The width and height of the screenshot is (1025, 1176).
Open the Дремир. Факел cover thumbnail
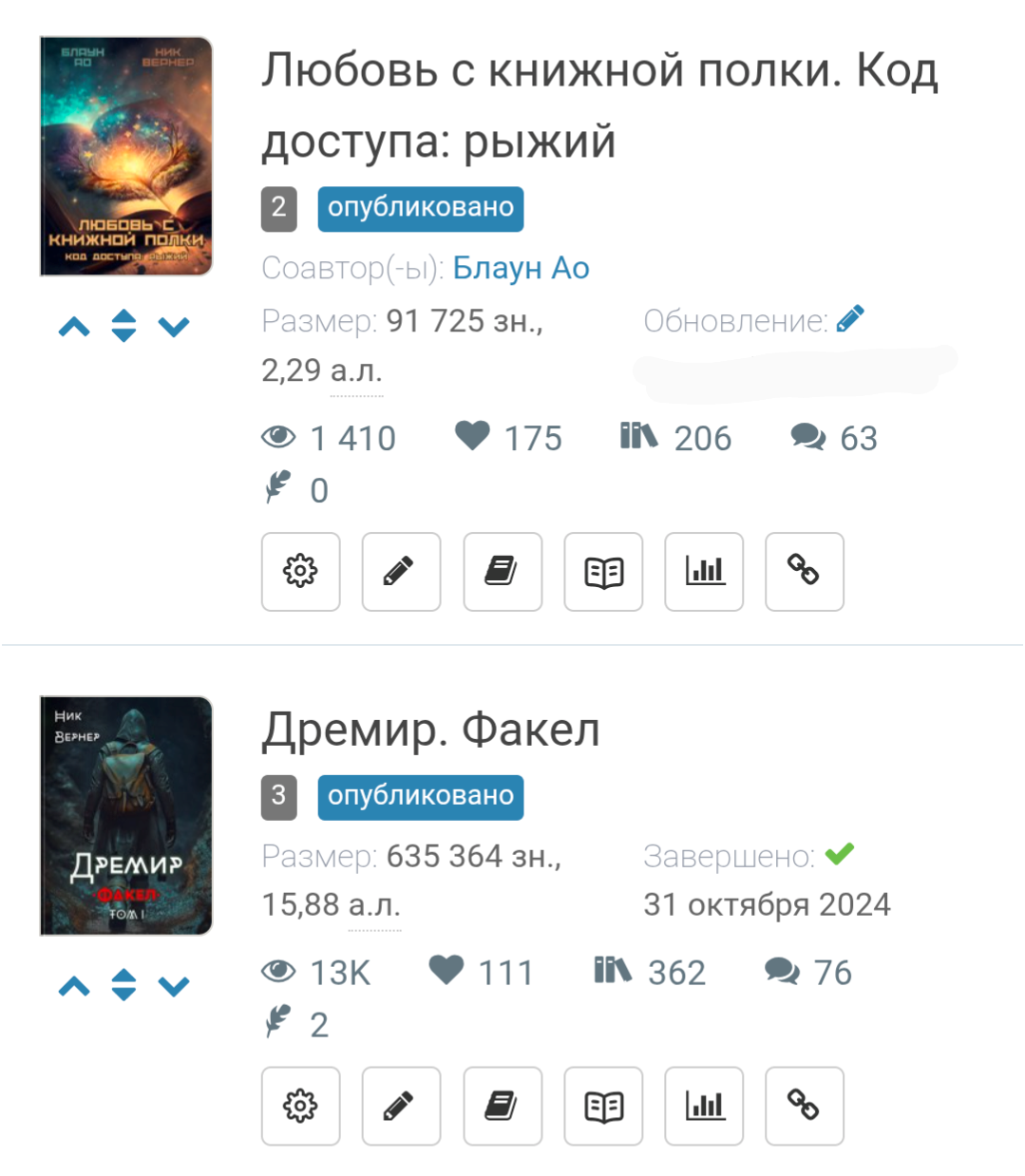pos(126,816)
